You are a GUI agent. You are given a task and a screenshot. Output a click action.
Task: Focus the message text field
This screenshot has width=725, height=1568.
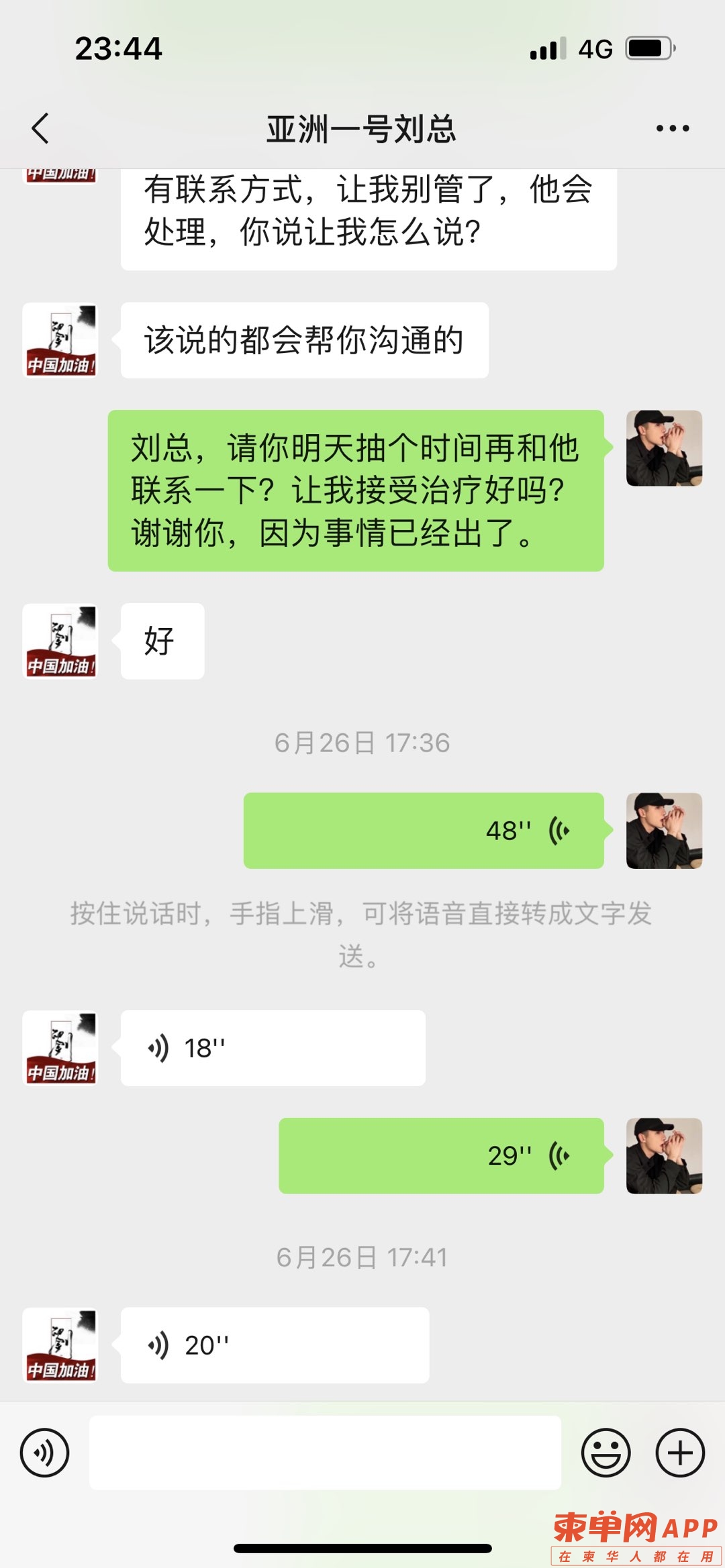(x=325, y=1453)
